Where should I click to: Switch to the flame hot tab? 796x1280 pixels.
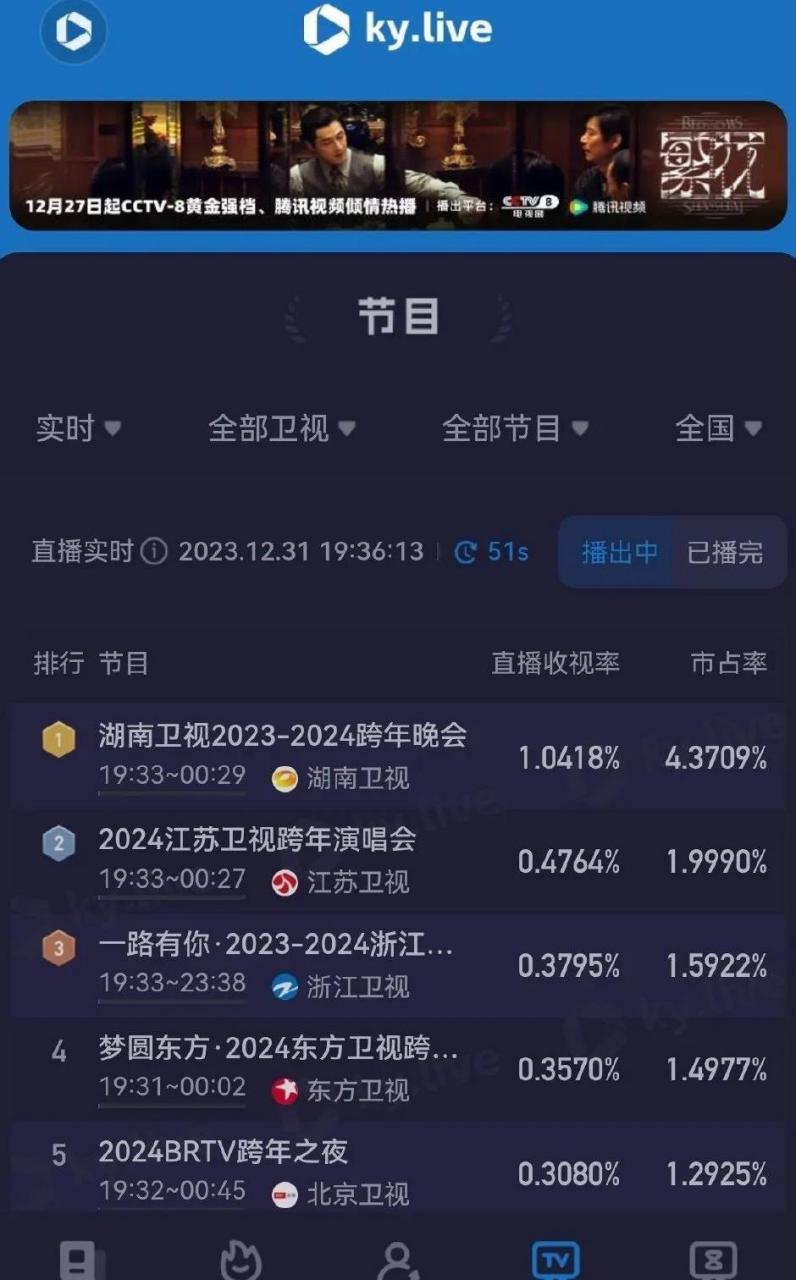240,1260
